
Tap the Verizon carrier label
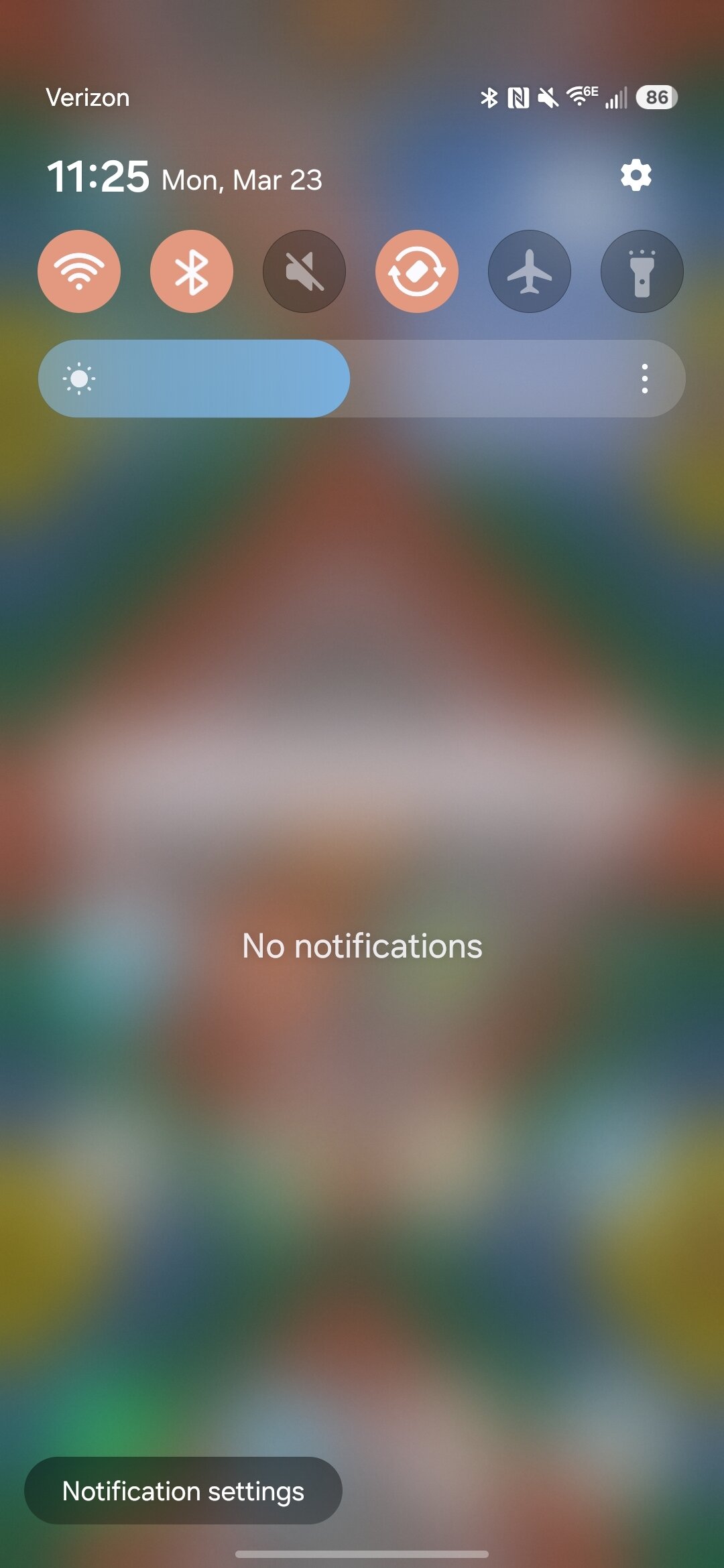click(86, 97)
